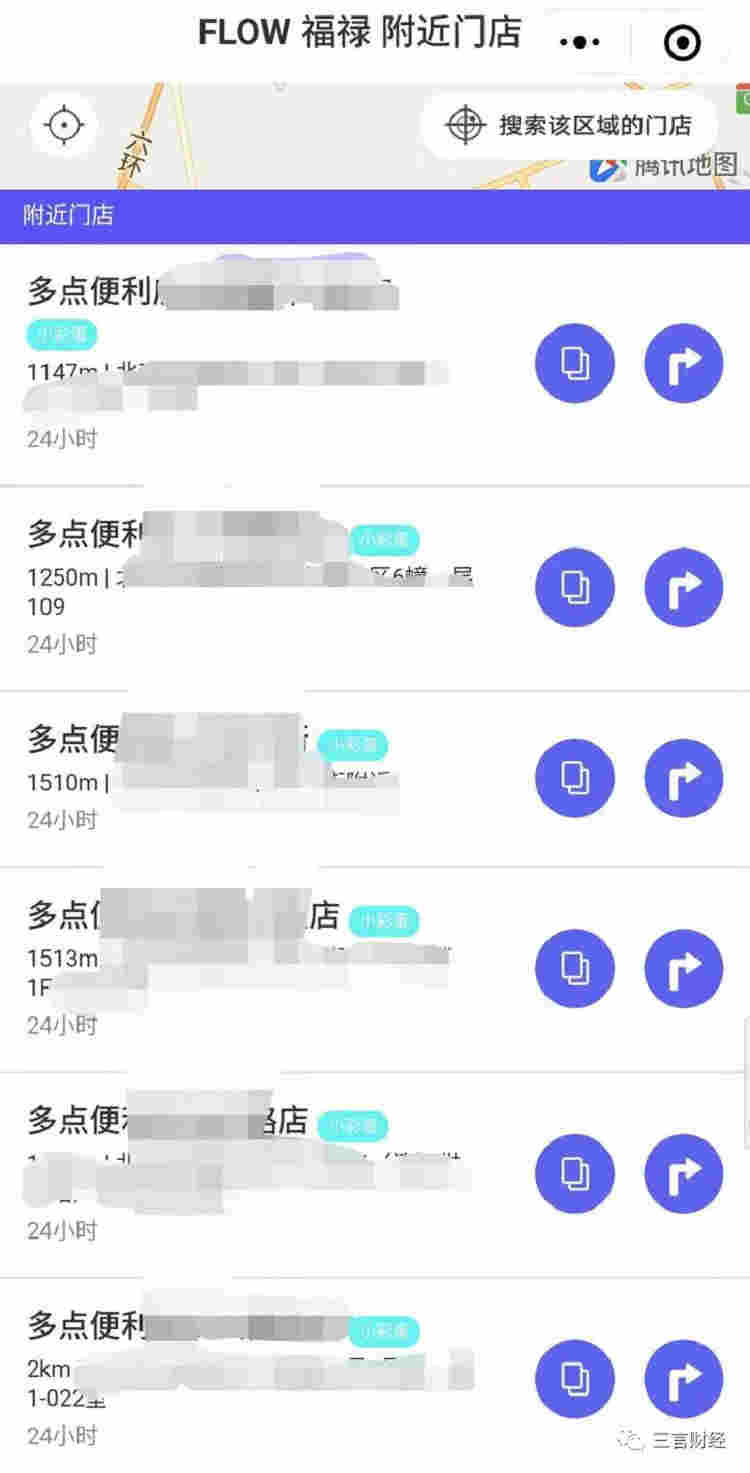
Task: Tap the navigation arrow for the fourth store
Action: (x=683, y=967)
